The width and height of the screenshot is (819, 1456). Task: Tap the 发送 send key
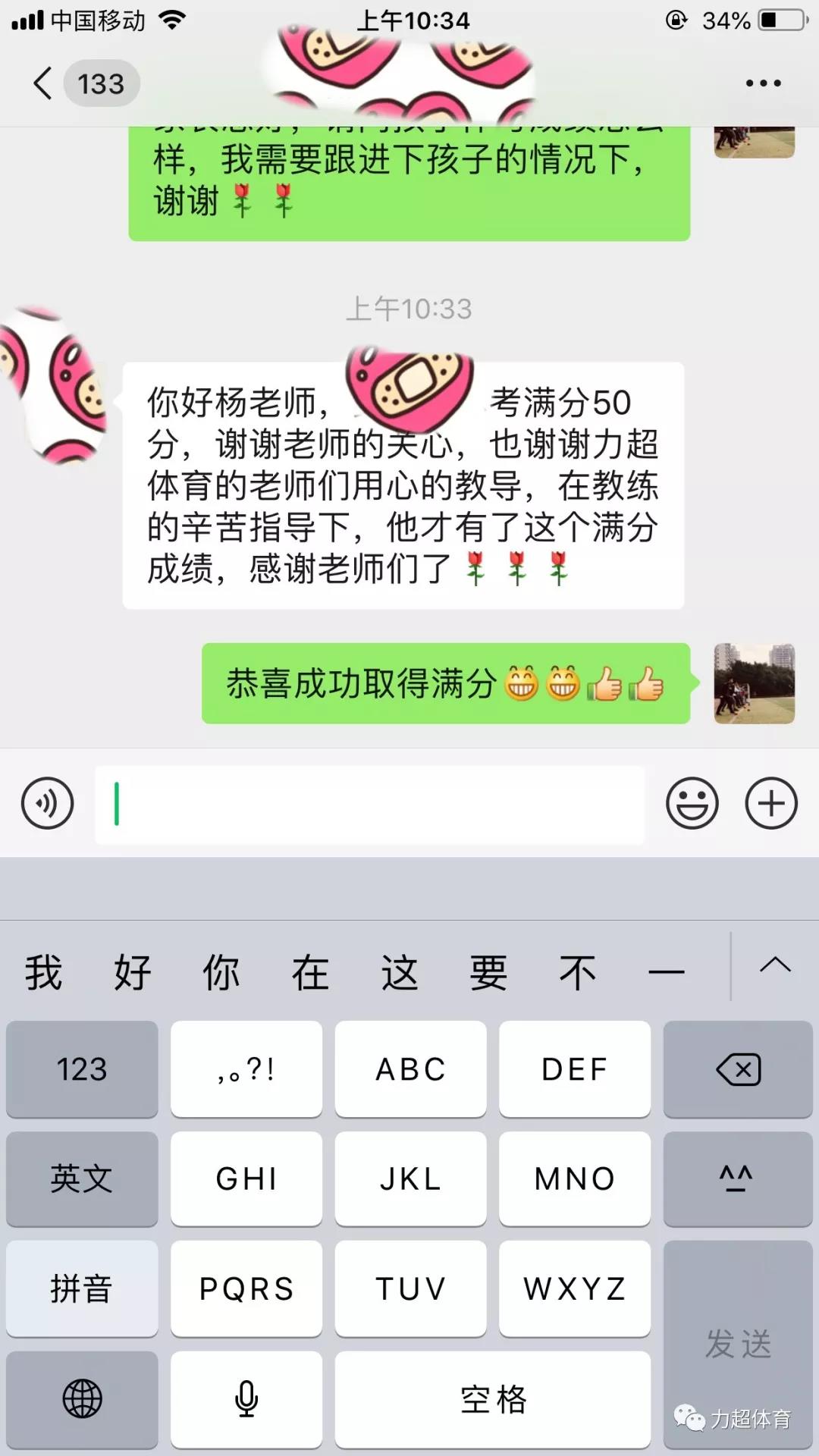tap(738, 1344)
